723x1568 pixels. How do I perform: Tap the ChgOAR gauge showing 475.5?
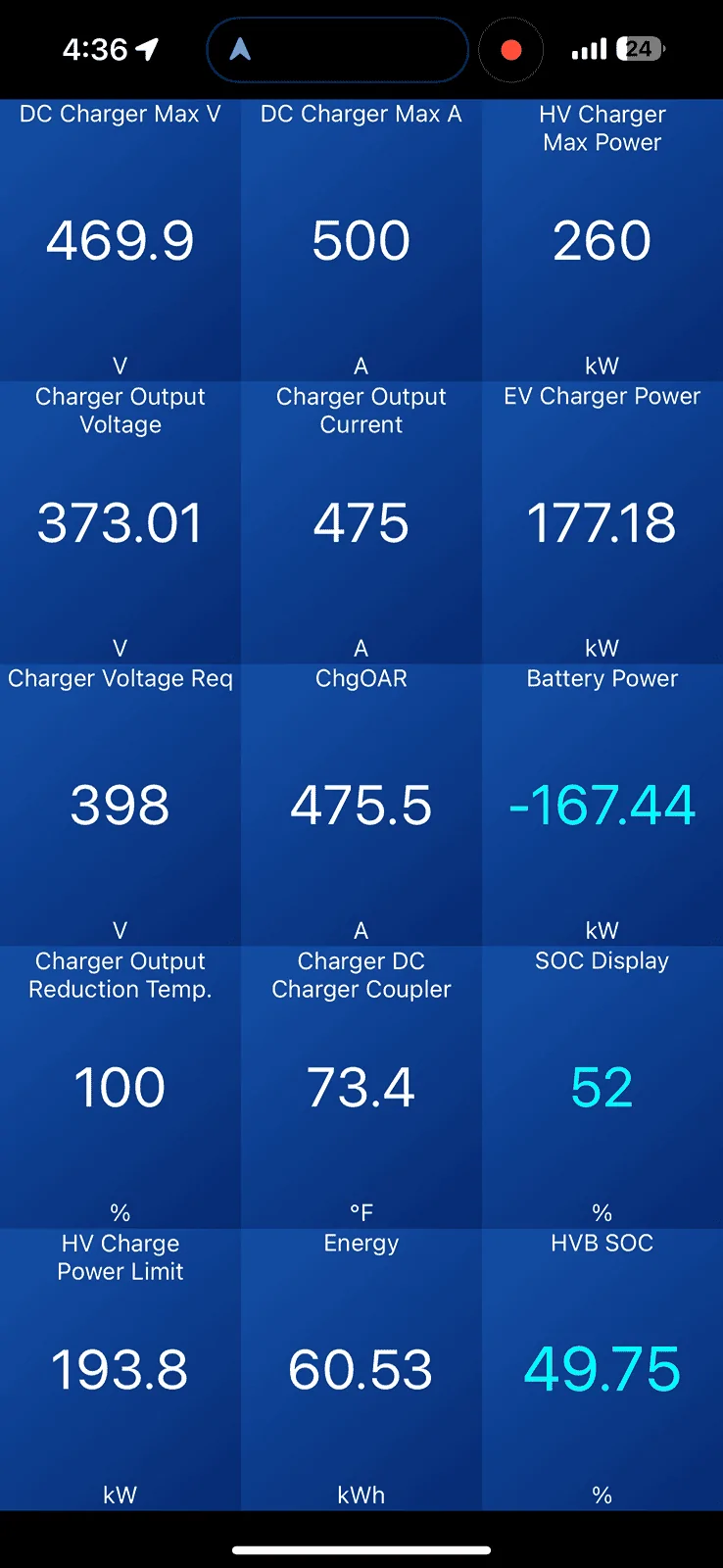pos(361,804)
